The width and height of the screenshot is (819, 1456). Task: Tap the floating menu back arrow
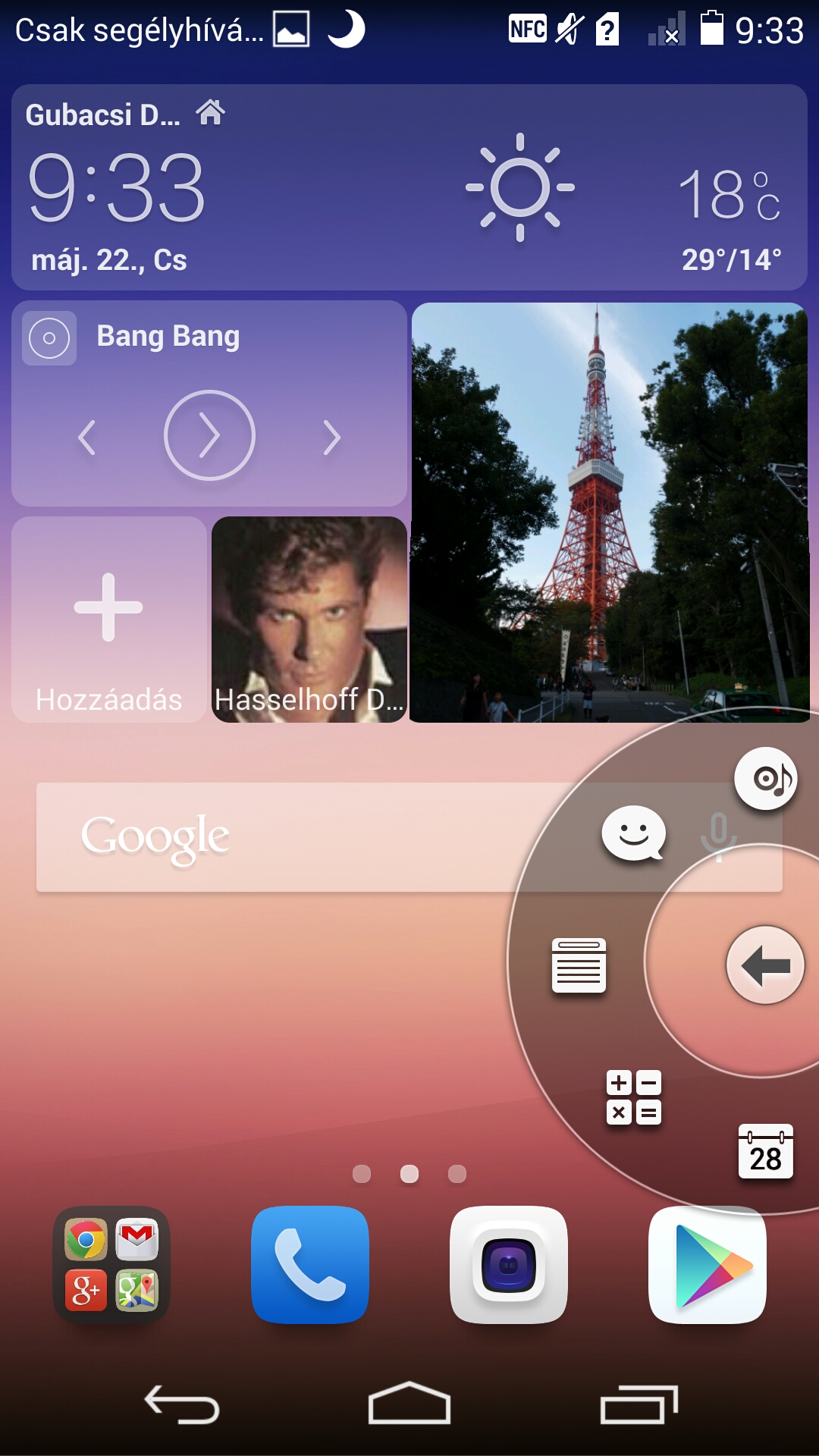(764, 965)
